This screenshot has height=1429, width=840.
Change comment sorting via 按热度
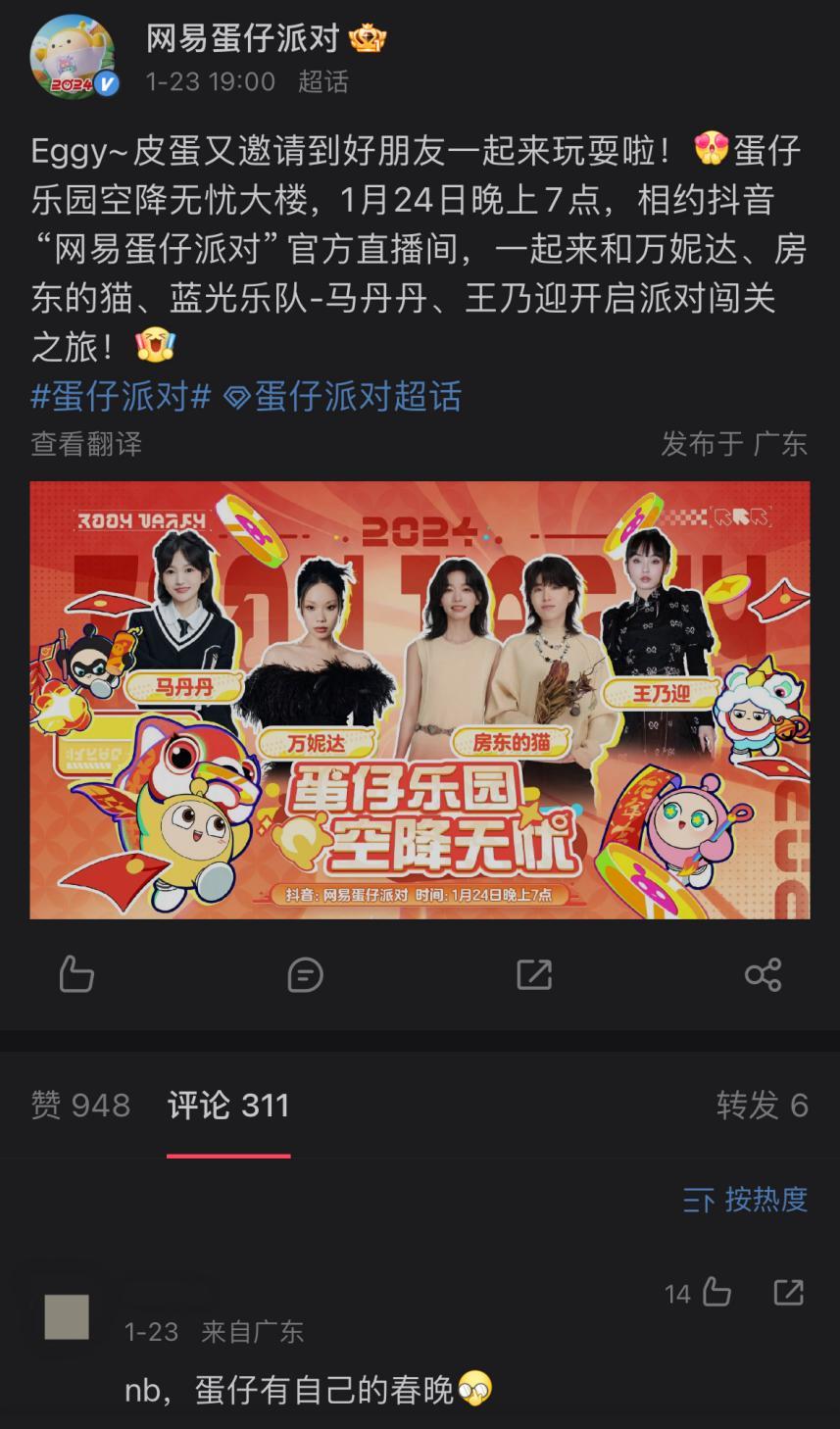(746, 1199)
